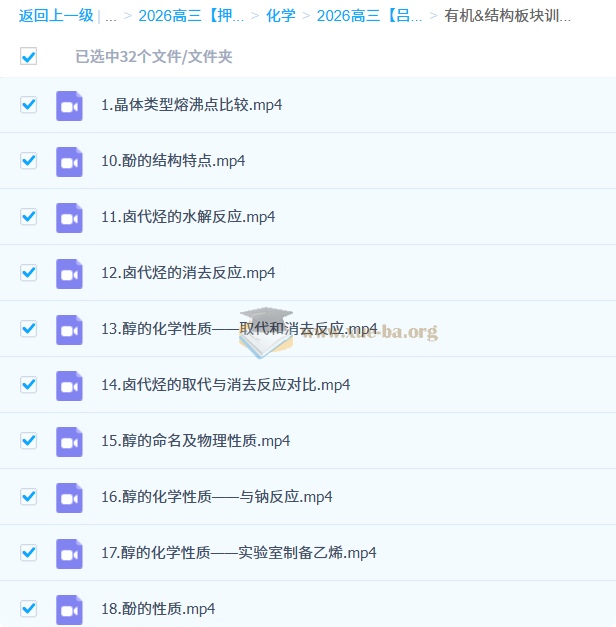Open the 2026高三【押... breadcrumb

pos(191,16)
